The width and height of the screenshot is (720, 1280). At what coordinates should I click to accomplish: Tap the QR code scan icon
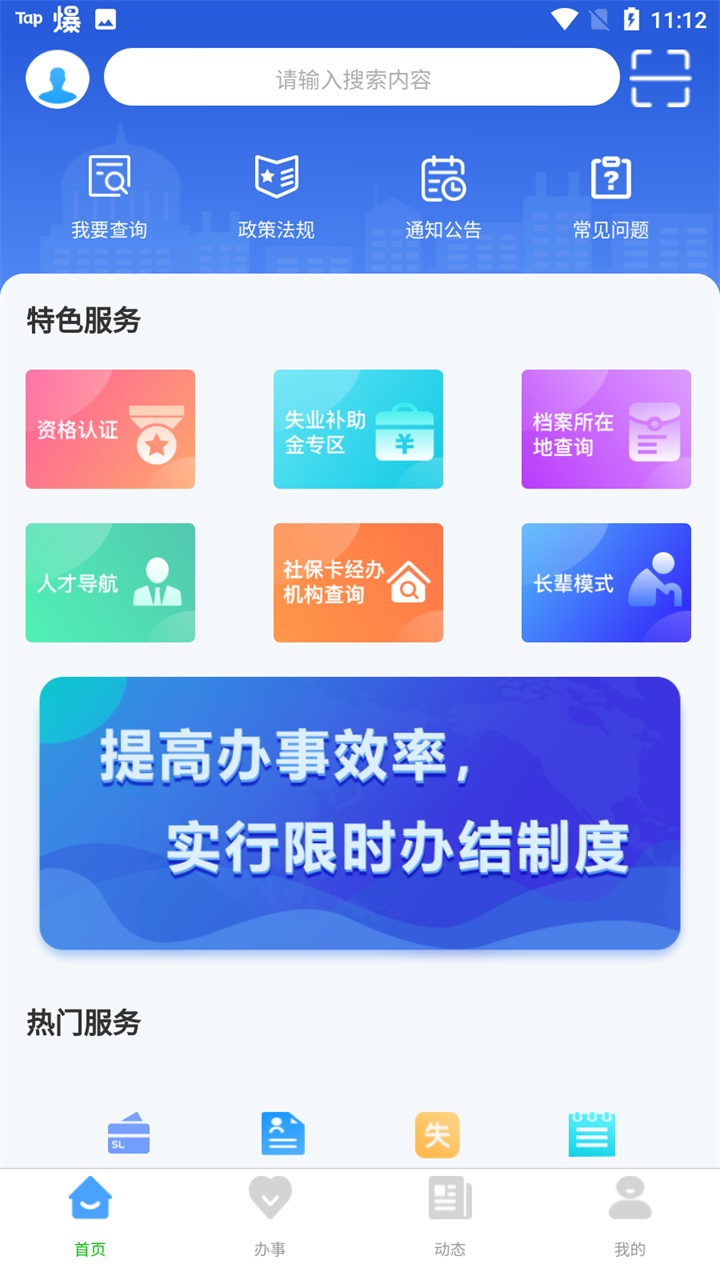pyautogui.click(x=660, y=77)
